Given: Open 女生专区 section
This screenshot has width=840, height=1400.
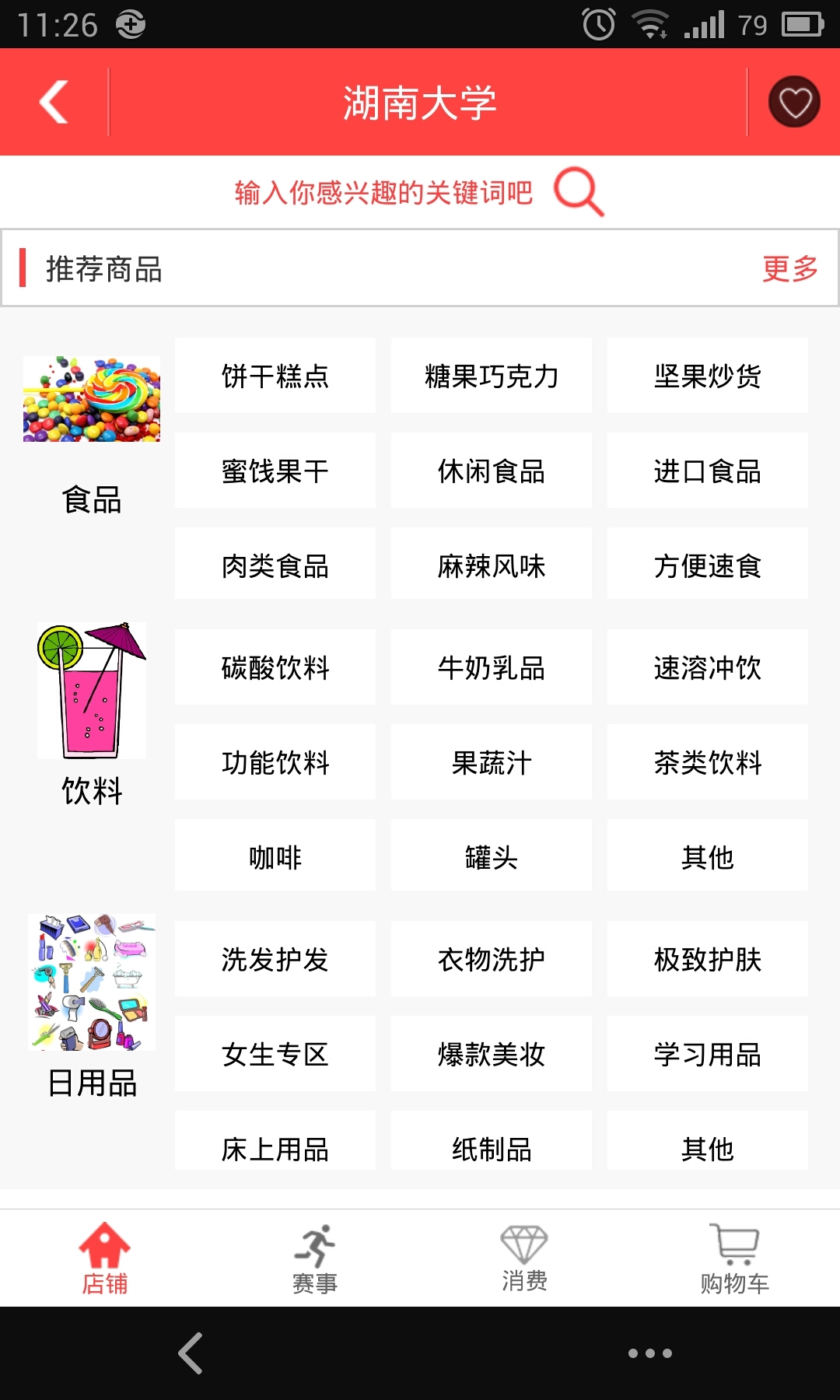Looking at the screenshot, I should tap(275, 1054).
